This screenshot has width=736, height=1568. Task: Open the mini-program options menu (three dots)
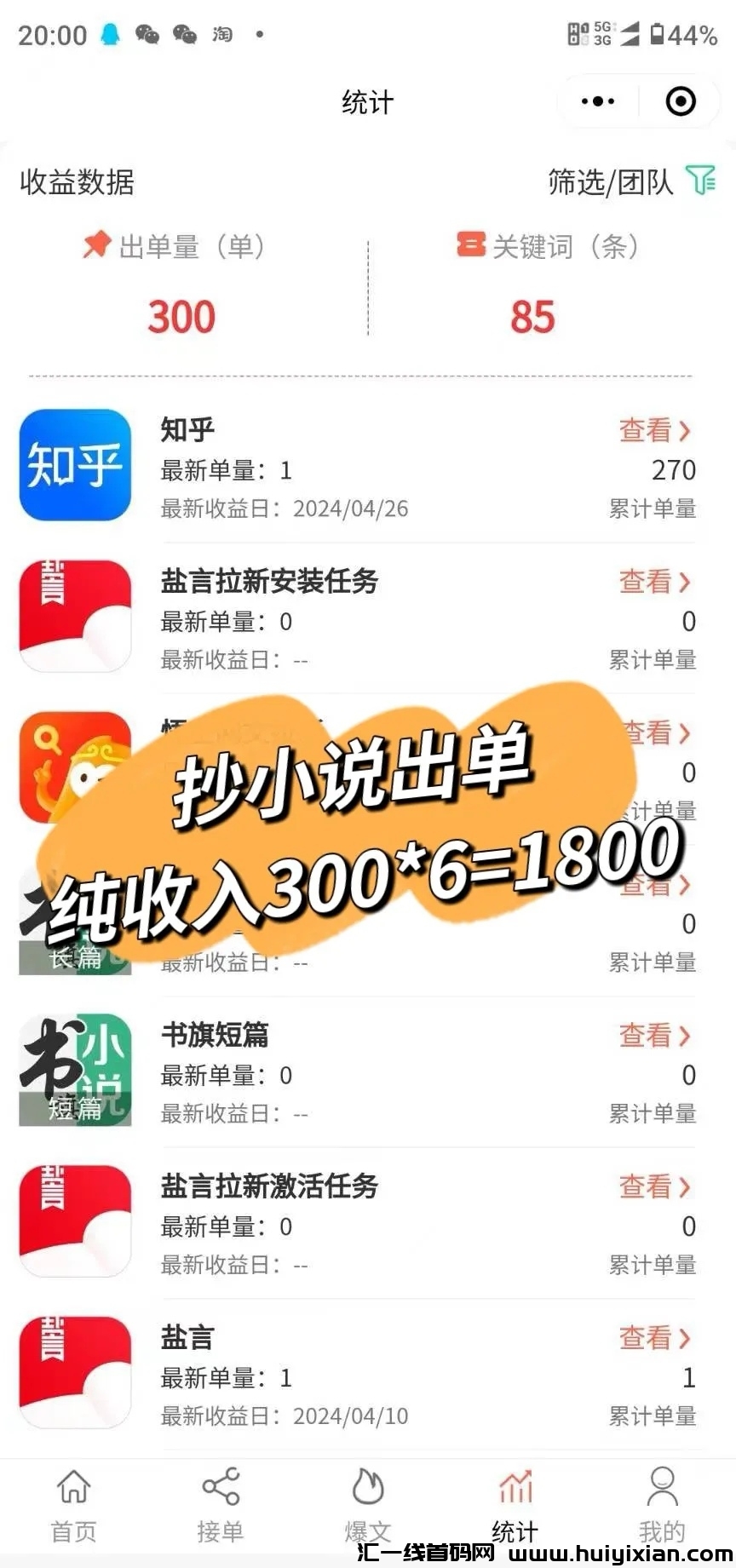click(x=596, y=101)
